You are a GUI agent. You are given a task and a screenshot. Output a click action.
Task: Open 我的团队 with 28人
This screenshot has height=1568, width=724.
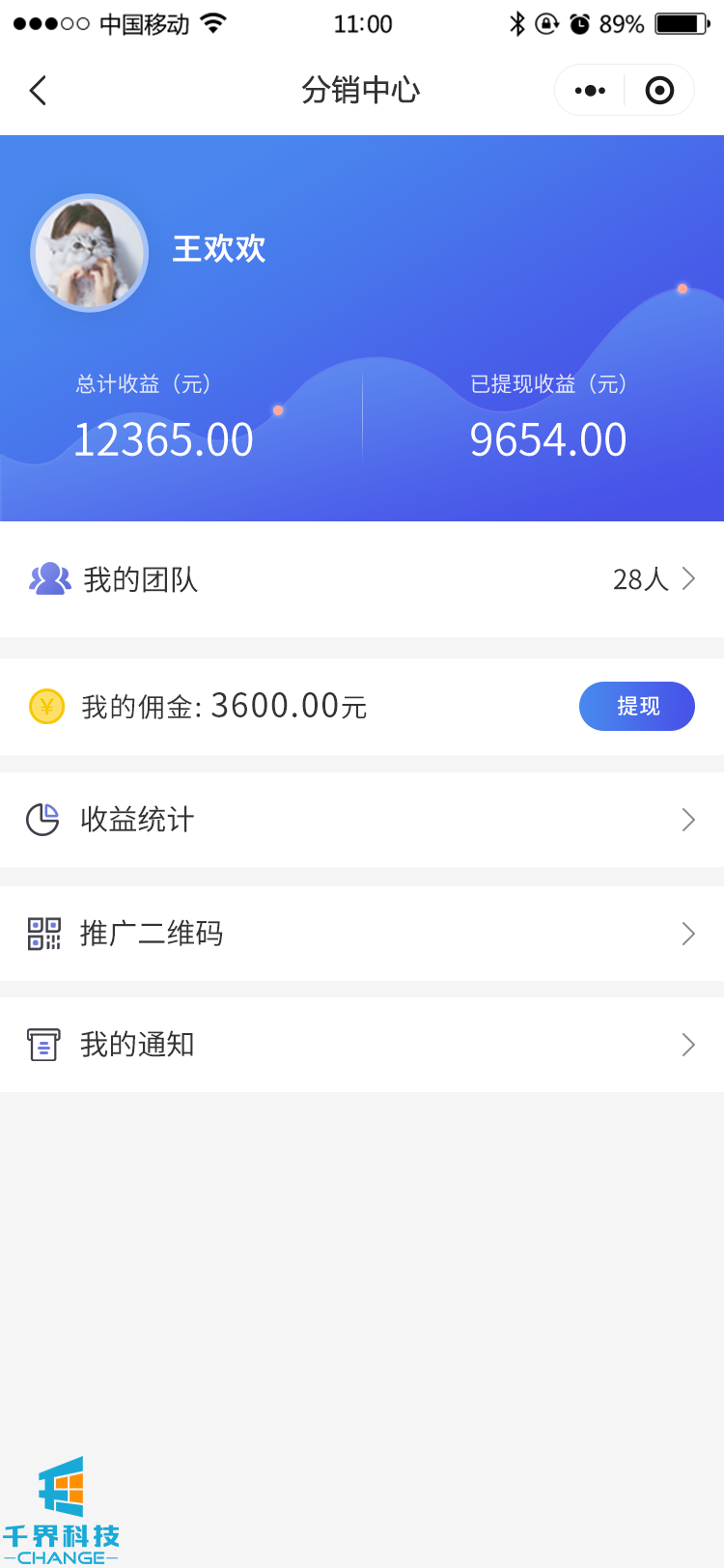(x=362, y=579)
